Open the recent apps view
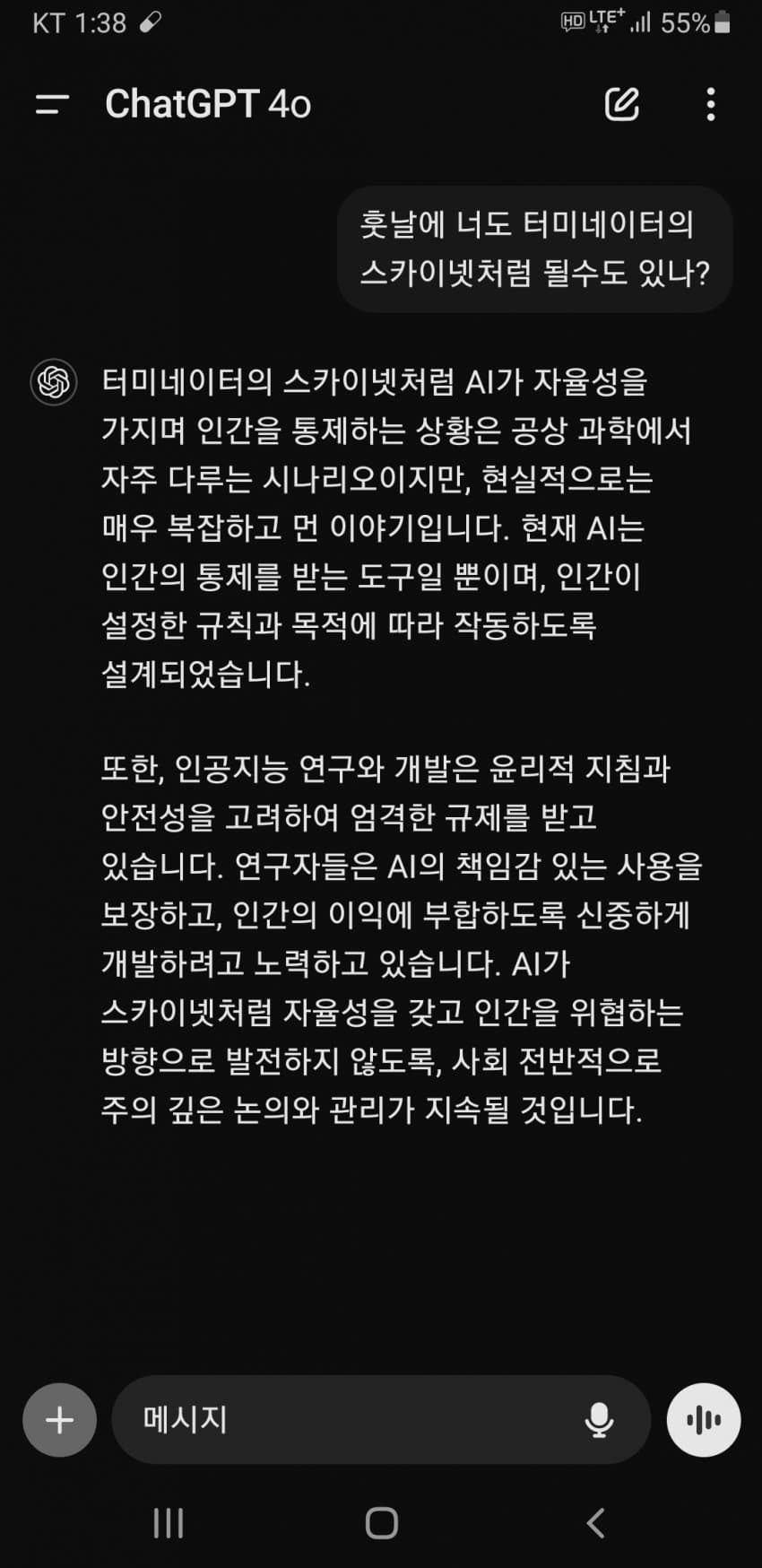Image resolution: width=762 pixels, height=1568 pixels. click(169, 1523)
